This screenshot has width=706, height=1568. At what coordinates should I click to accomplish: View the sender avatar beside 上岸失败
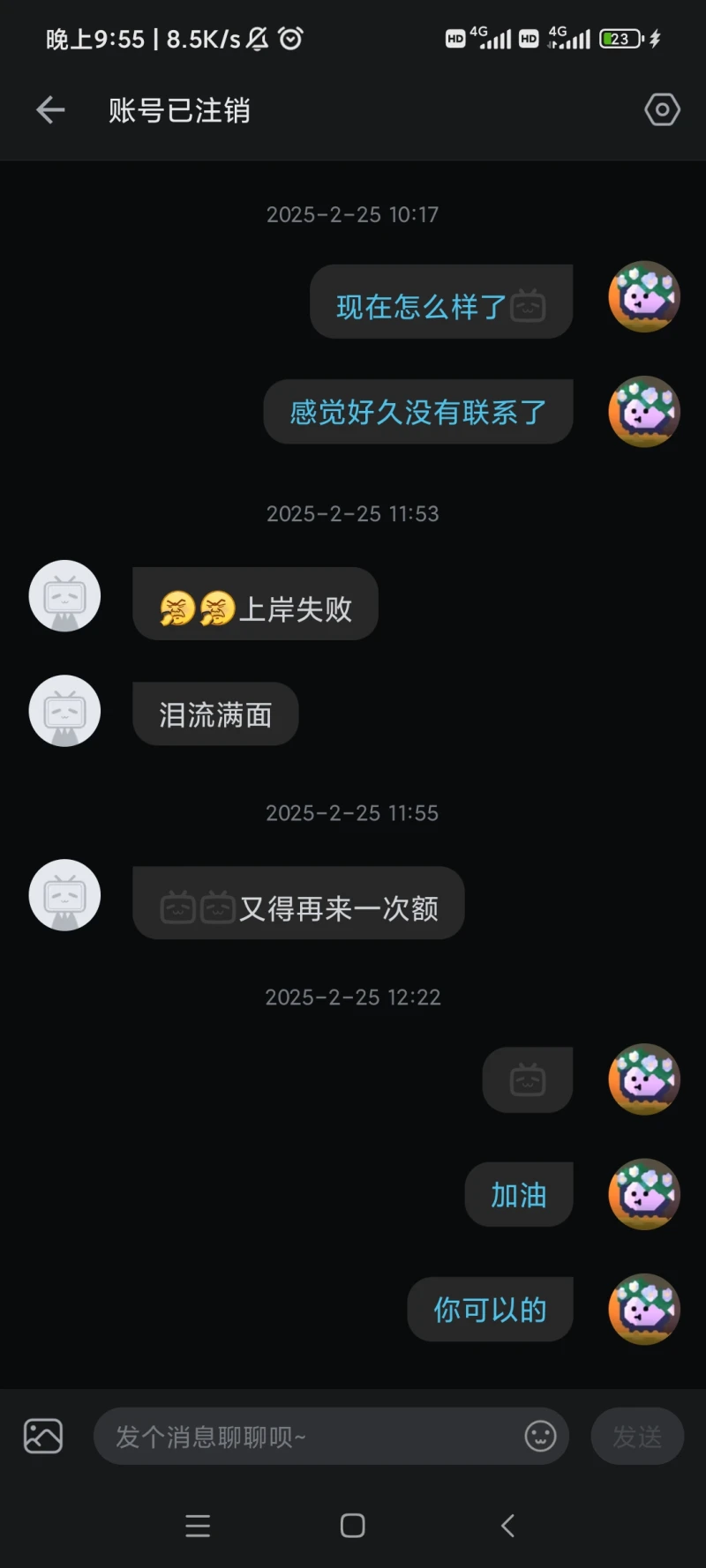tap(64, 596)
